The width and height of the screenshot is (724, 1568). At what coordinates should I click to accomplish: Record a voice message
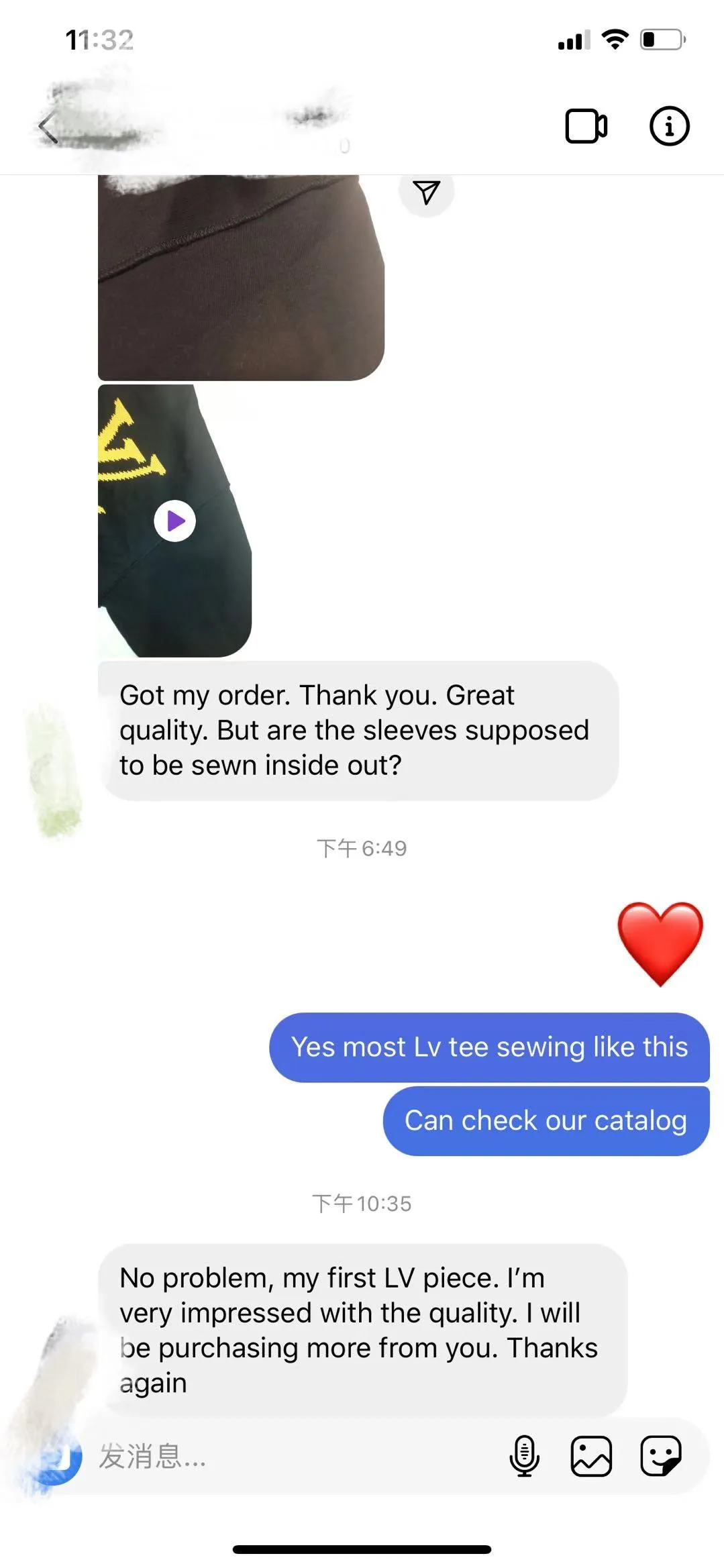point(524,1457)
